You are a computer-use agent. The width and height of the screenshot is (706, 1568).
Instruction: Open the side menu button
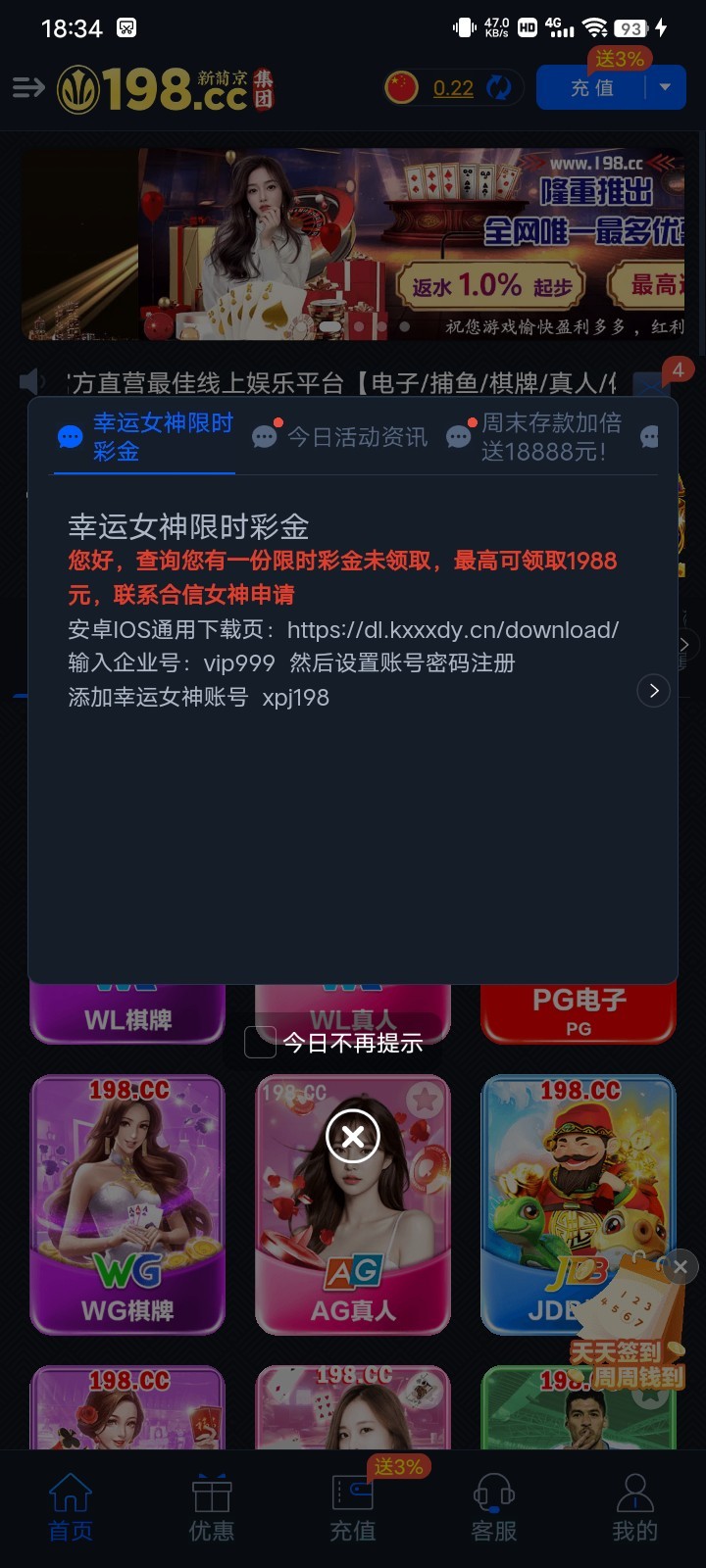[x=28, y=88]
